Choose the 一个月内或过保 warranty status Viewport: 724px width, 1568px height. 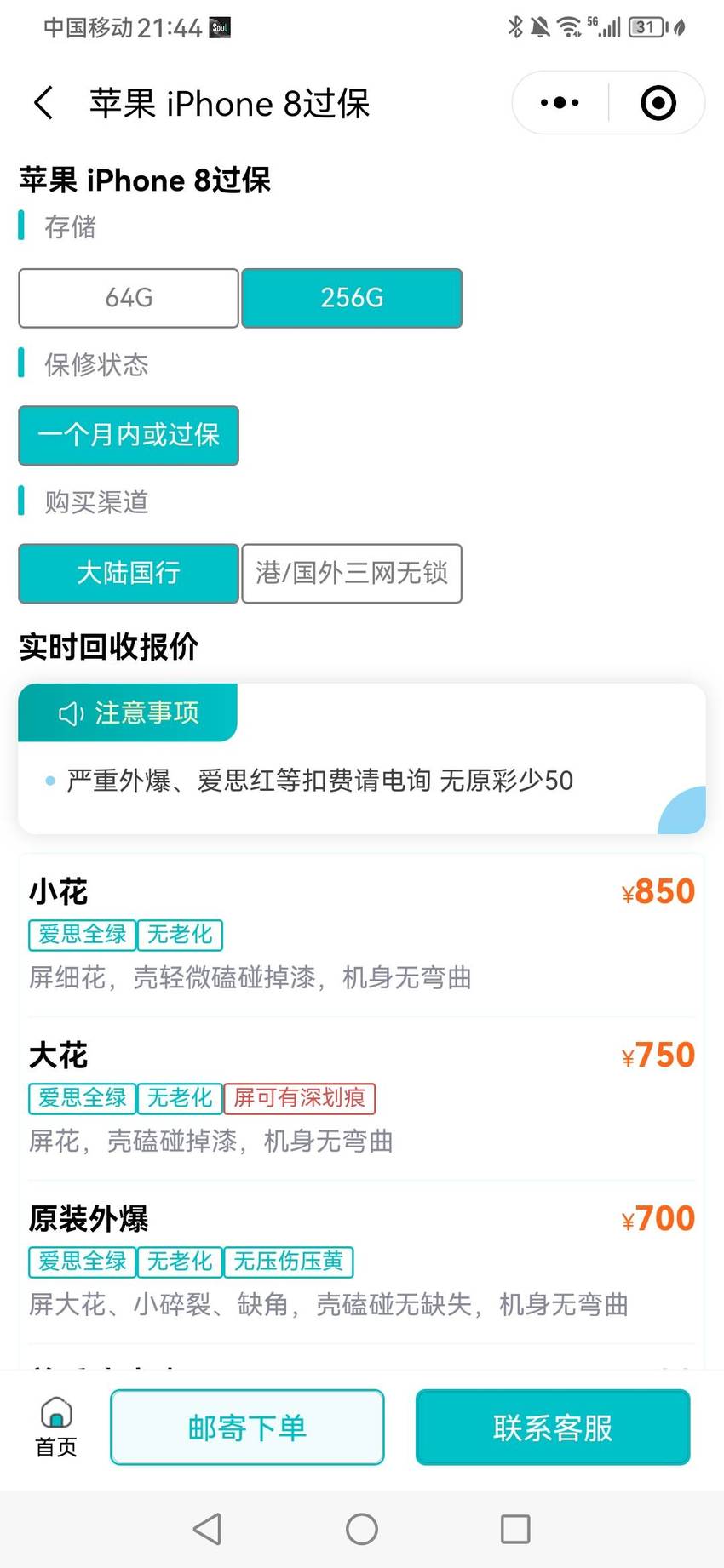(x=129, y=435)
